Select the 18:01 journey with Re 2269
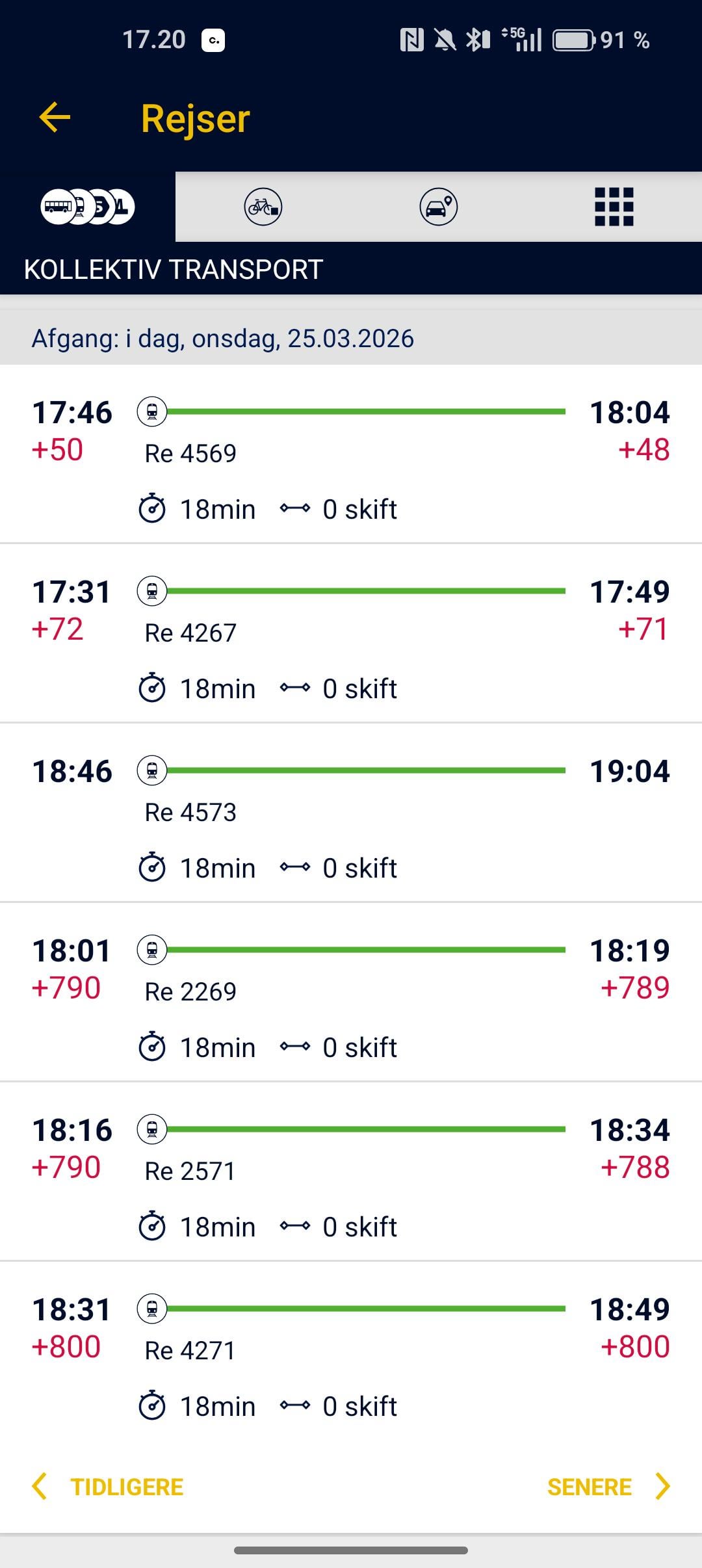The height and width of the screenshot is (1568, 702). [x=351, y=992]
